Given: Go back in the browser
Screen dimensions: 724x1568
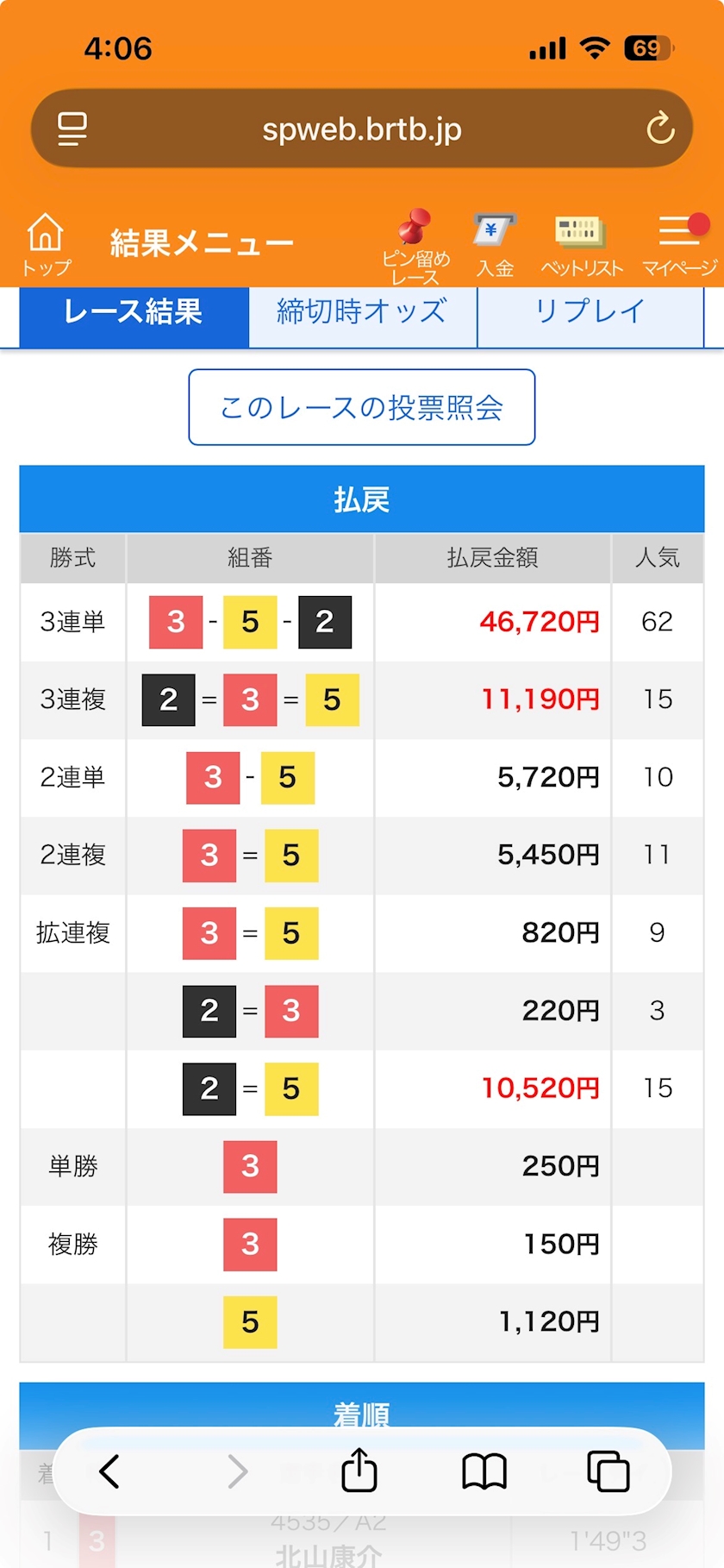Looking at the screenshot, I should point(109,1471).
